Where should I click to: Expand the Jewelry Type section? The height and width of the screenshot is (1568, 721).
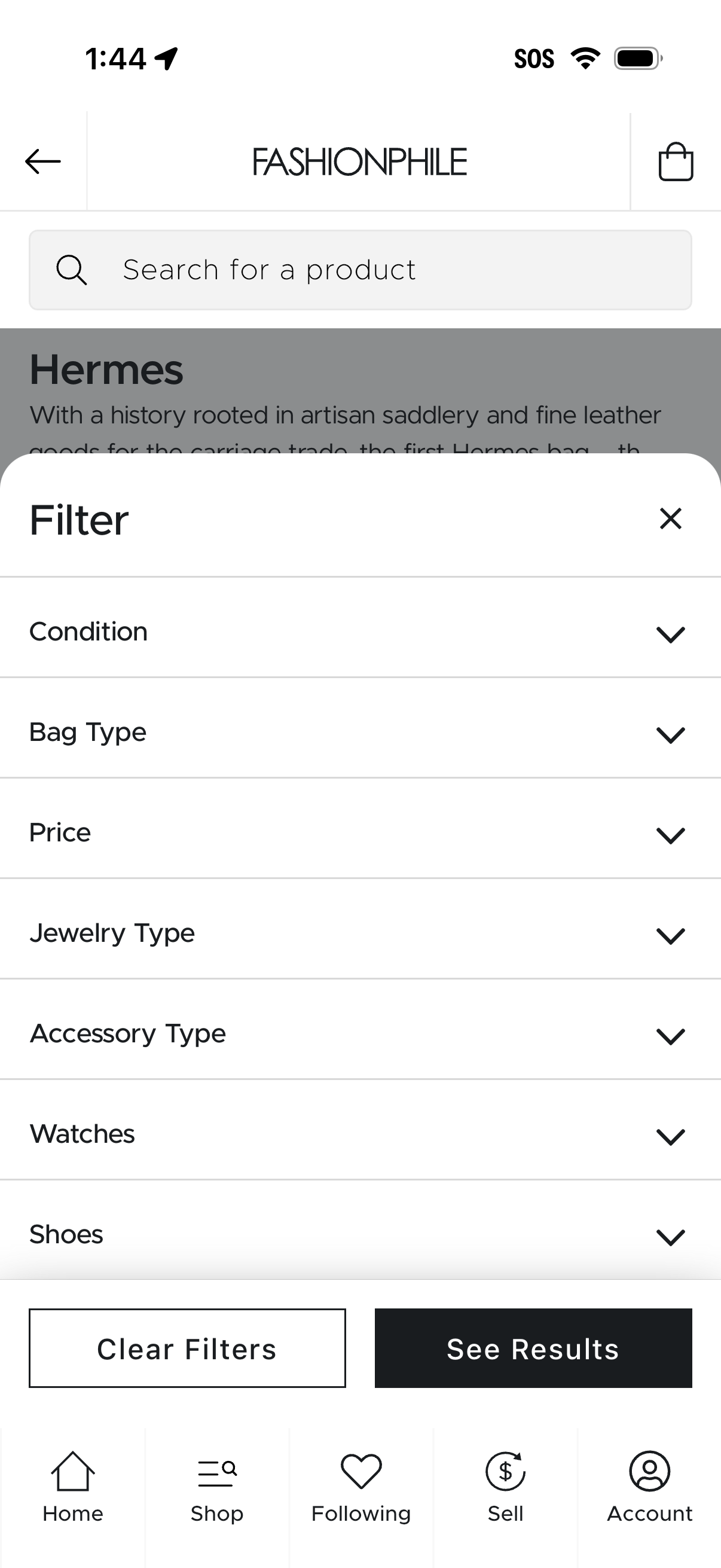tap(670, 935)
